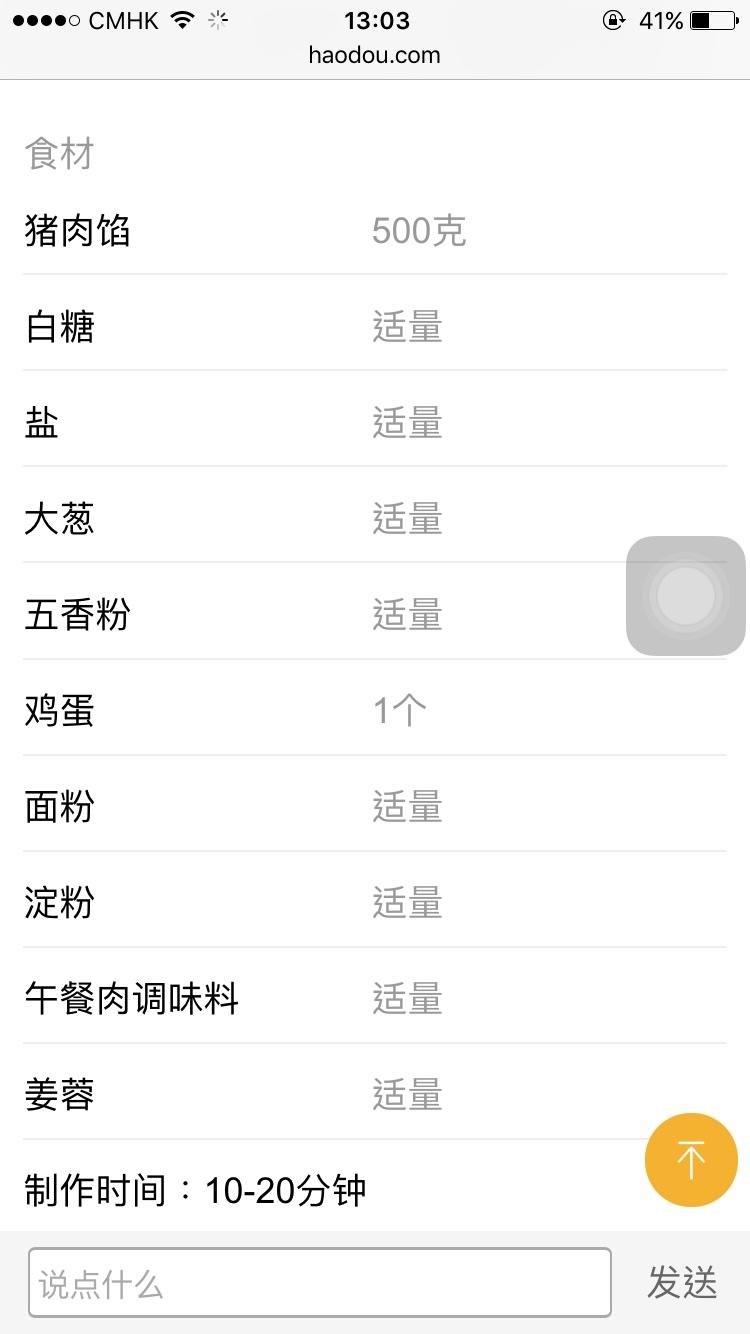The width and height of the screenshot is (750, 1334).
Task: Tap the 说点什么 comment input field
Action: click(320, 1280)
